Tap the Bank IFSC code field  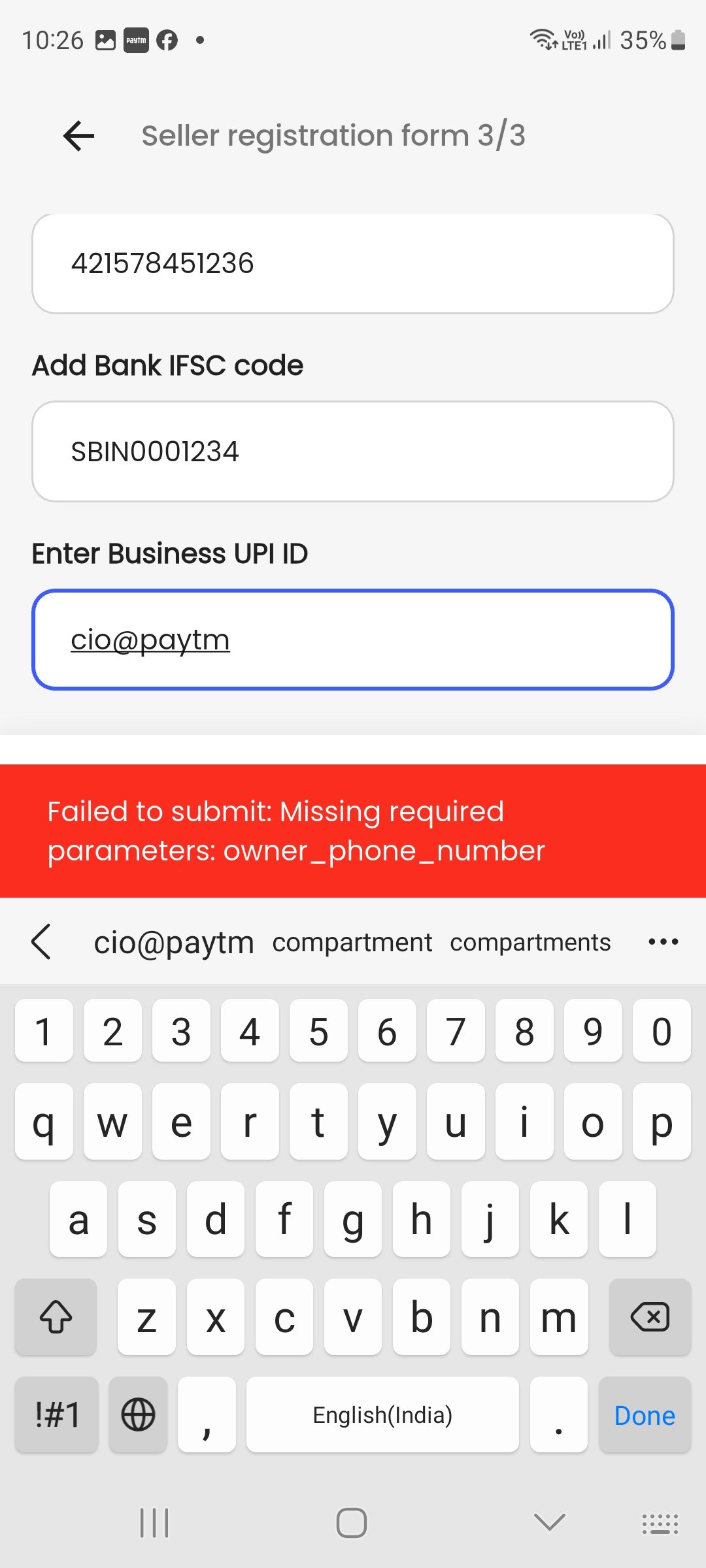pos(353,451)
